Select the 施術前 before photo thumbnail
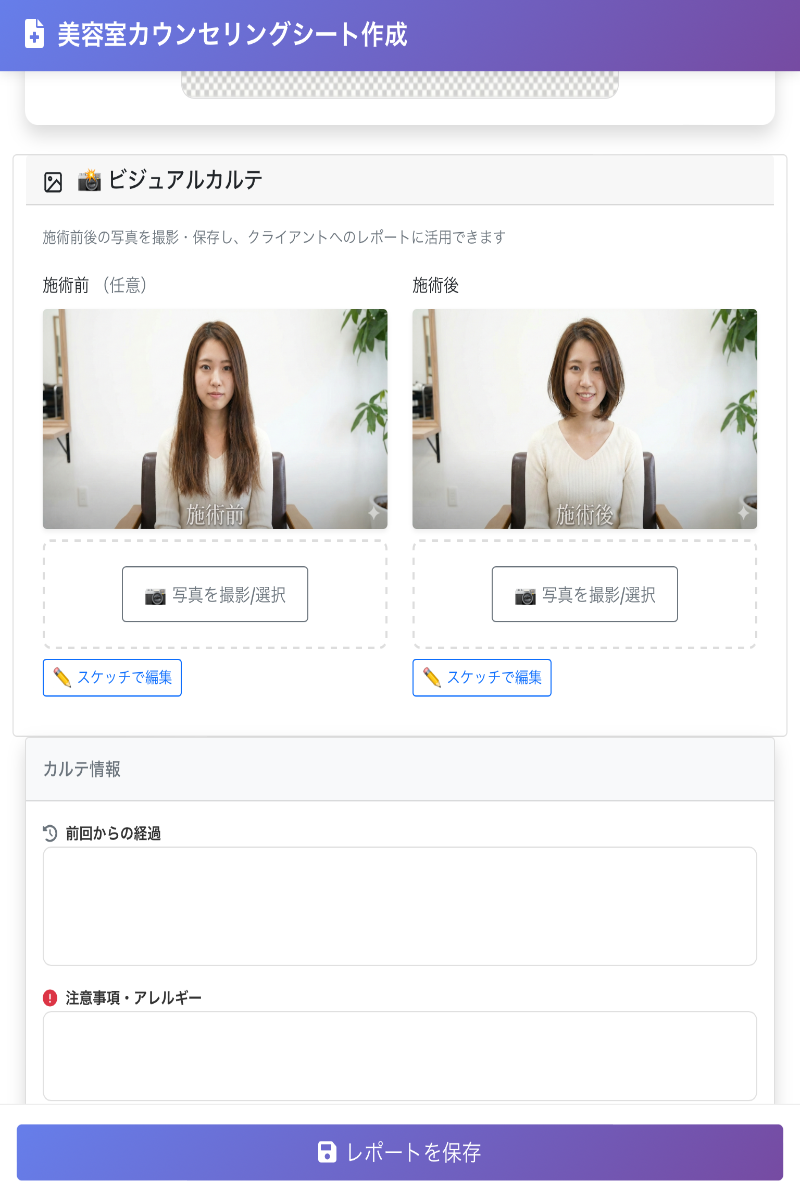Screen dimensions: 800x1200 click(x=213, y=419)
